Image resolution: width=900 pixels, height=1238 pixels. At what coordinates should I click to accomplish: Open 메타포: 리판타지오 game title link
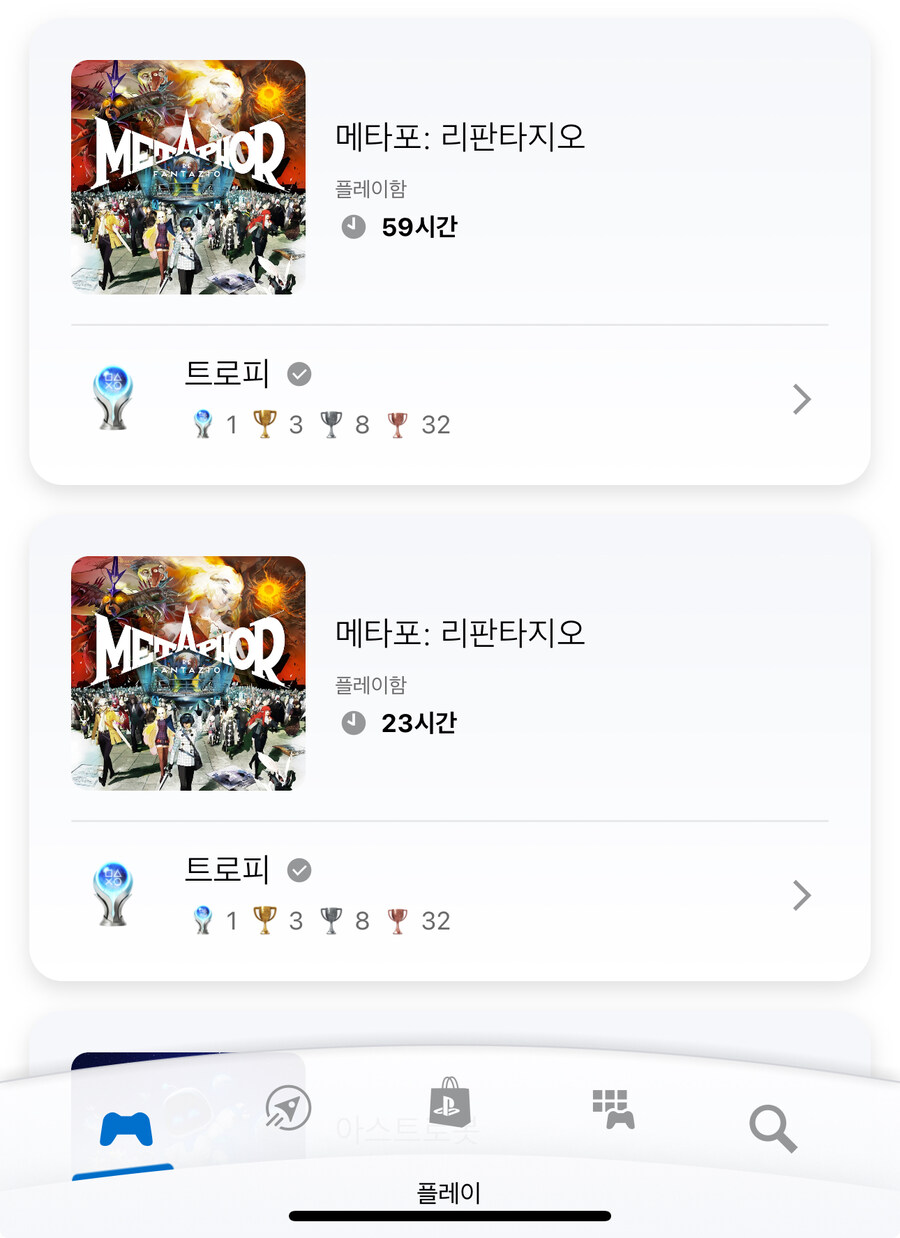click(460, 137)
